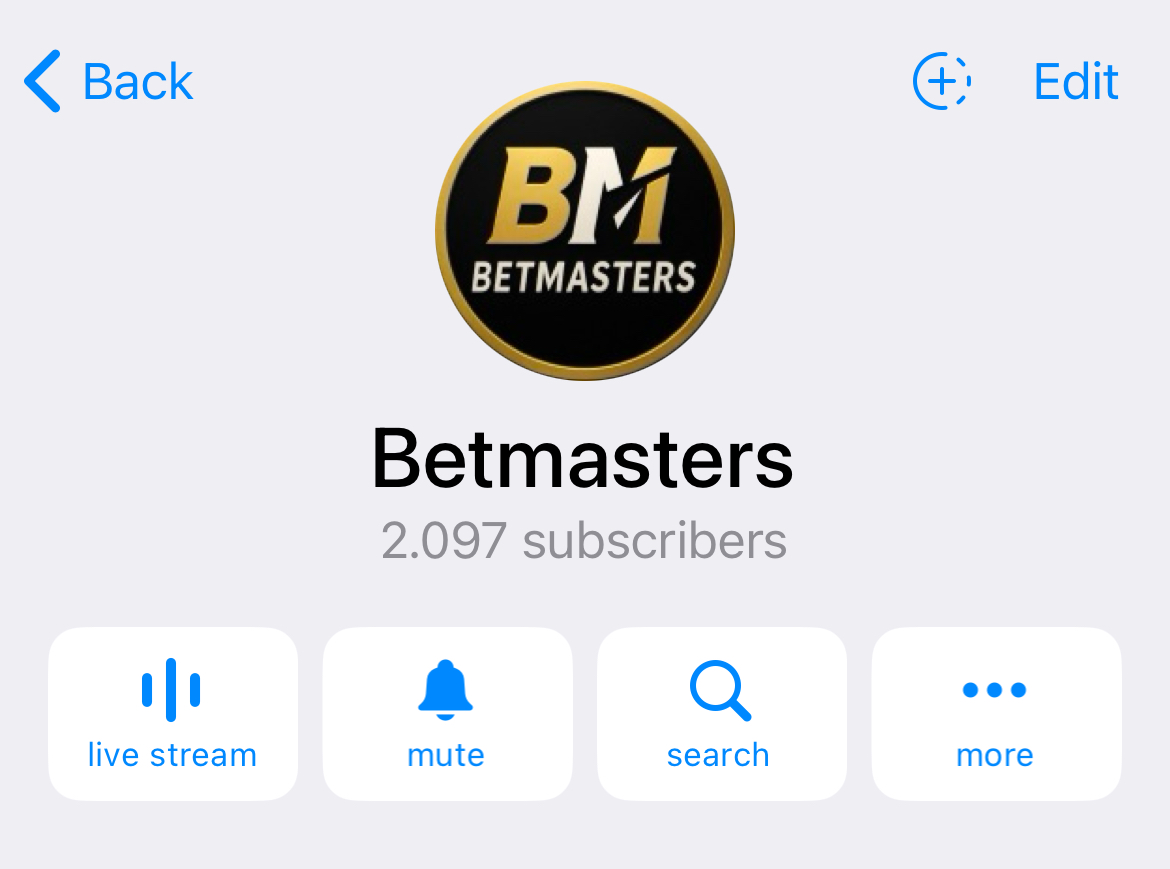
Task: Tap the add story plus icon
Action: [942, 81]
